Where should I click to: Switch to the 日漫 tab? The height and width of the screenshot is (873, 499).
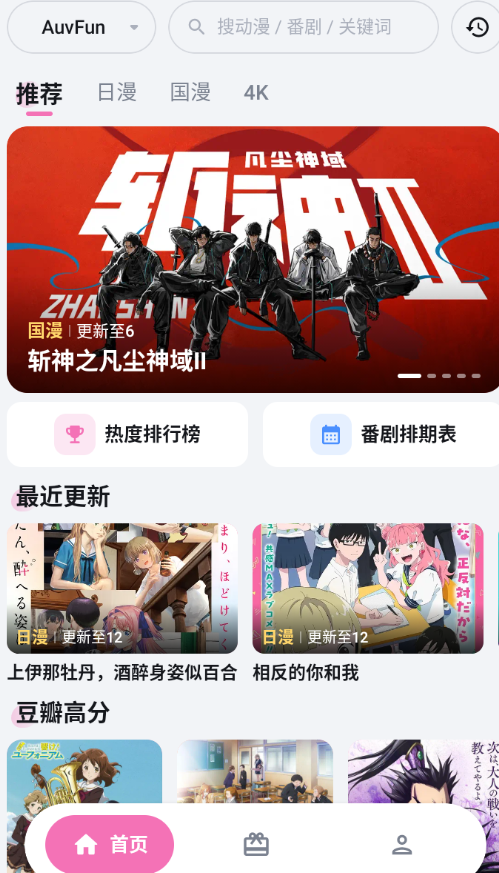(117, 92)
